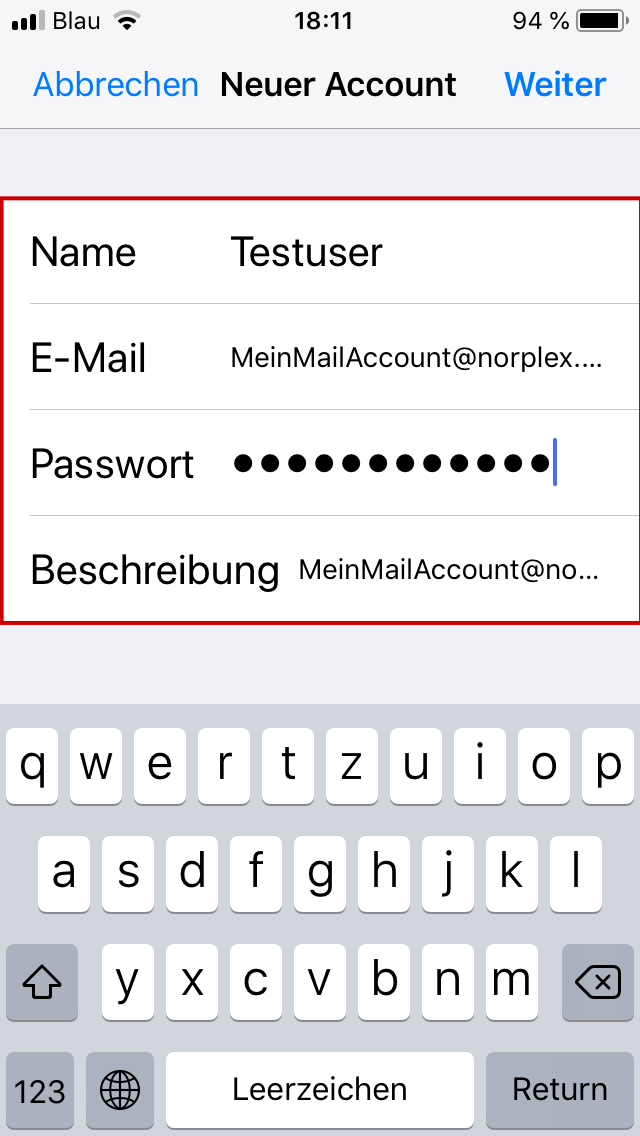Open the globe language switcher key
Image resolution: width=640 pixels, height=1136 pixels.
pyautogui.click(x=120, y=1090)
